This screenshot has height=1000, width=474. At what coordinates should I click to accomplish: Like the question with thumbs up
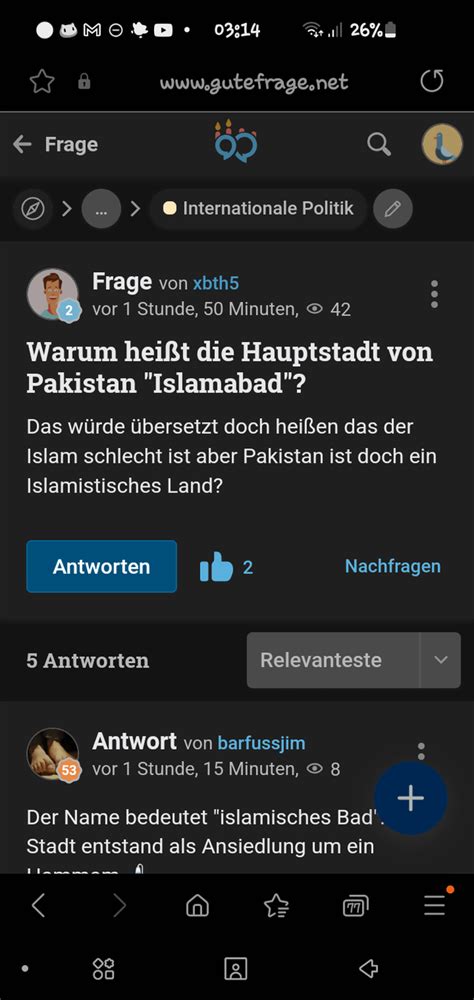pos(216,567)
